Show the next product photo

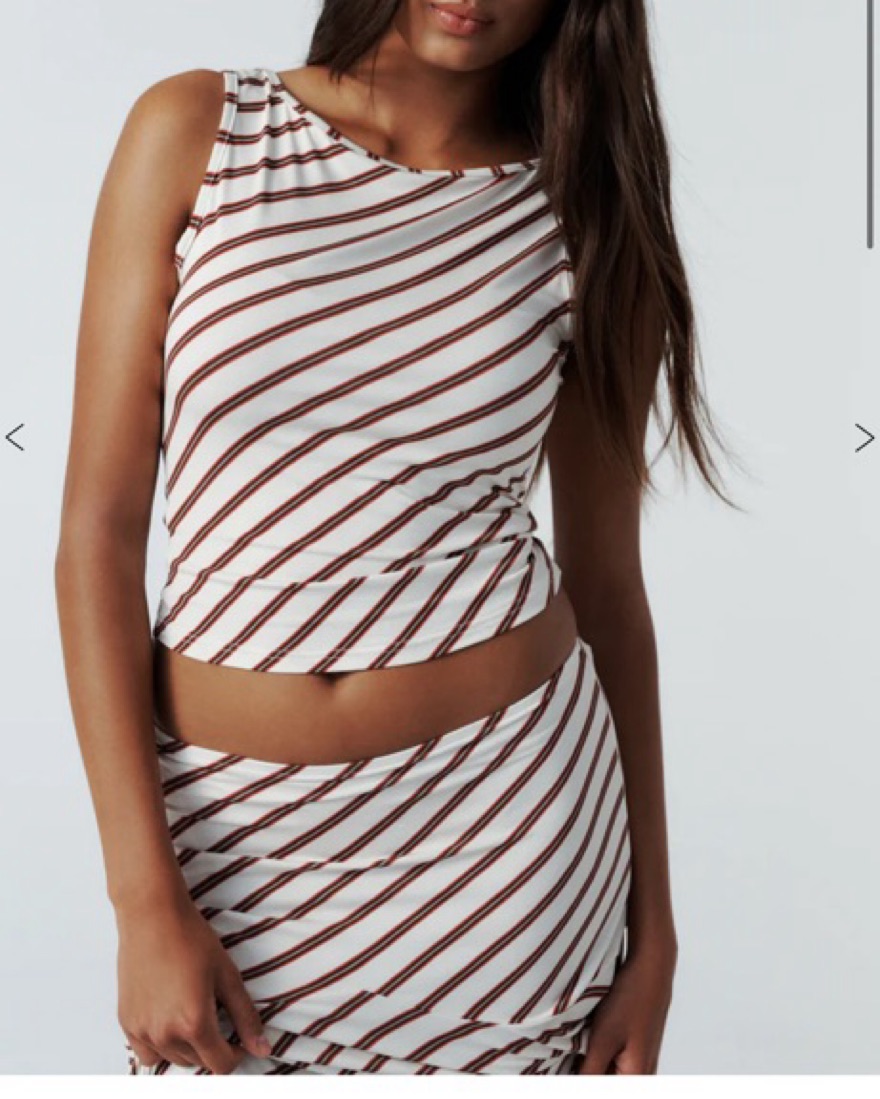(x=864, y=438)
